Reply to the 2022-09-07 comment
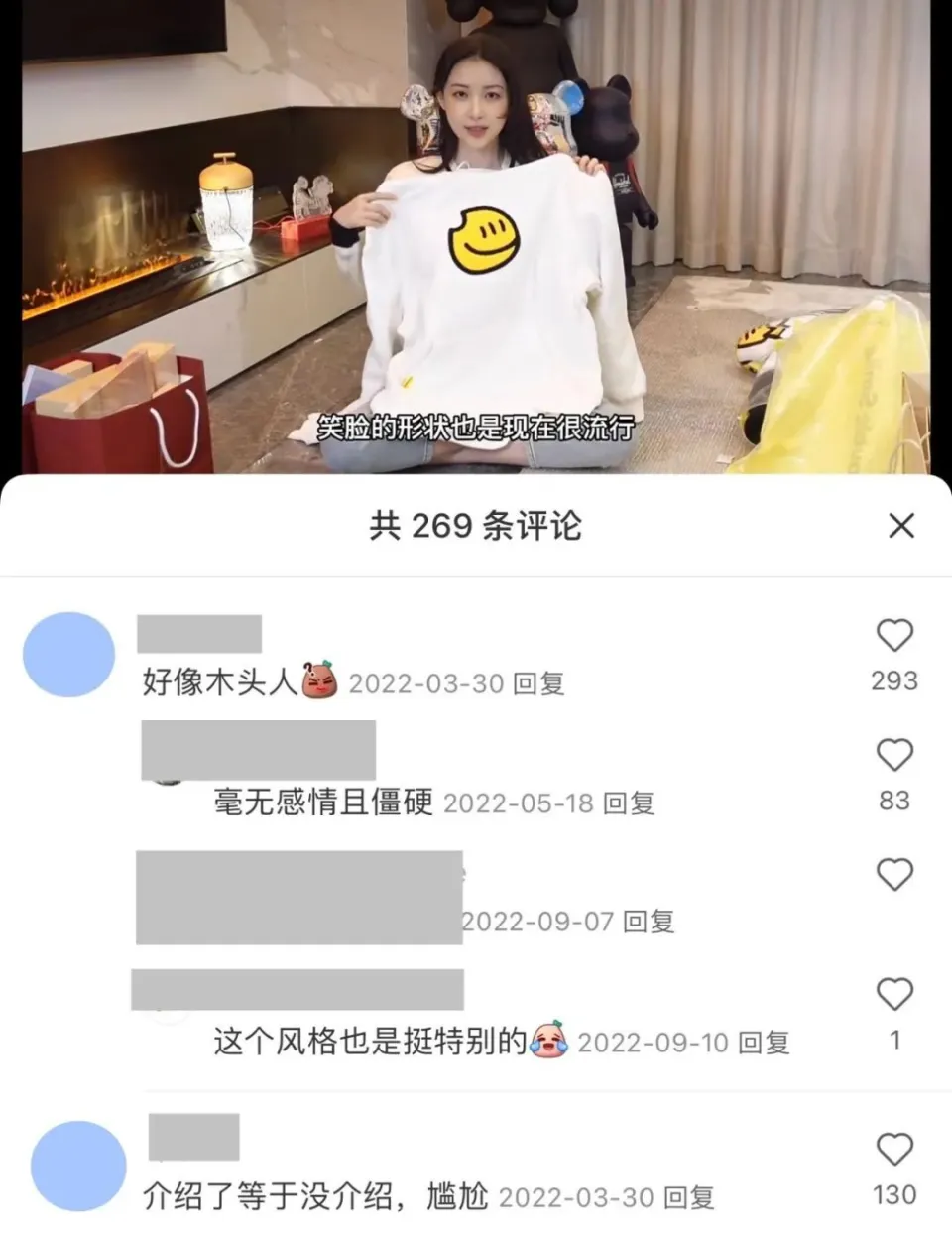952x1235 pixels. (650, 922)
